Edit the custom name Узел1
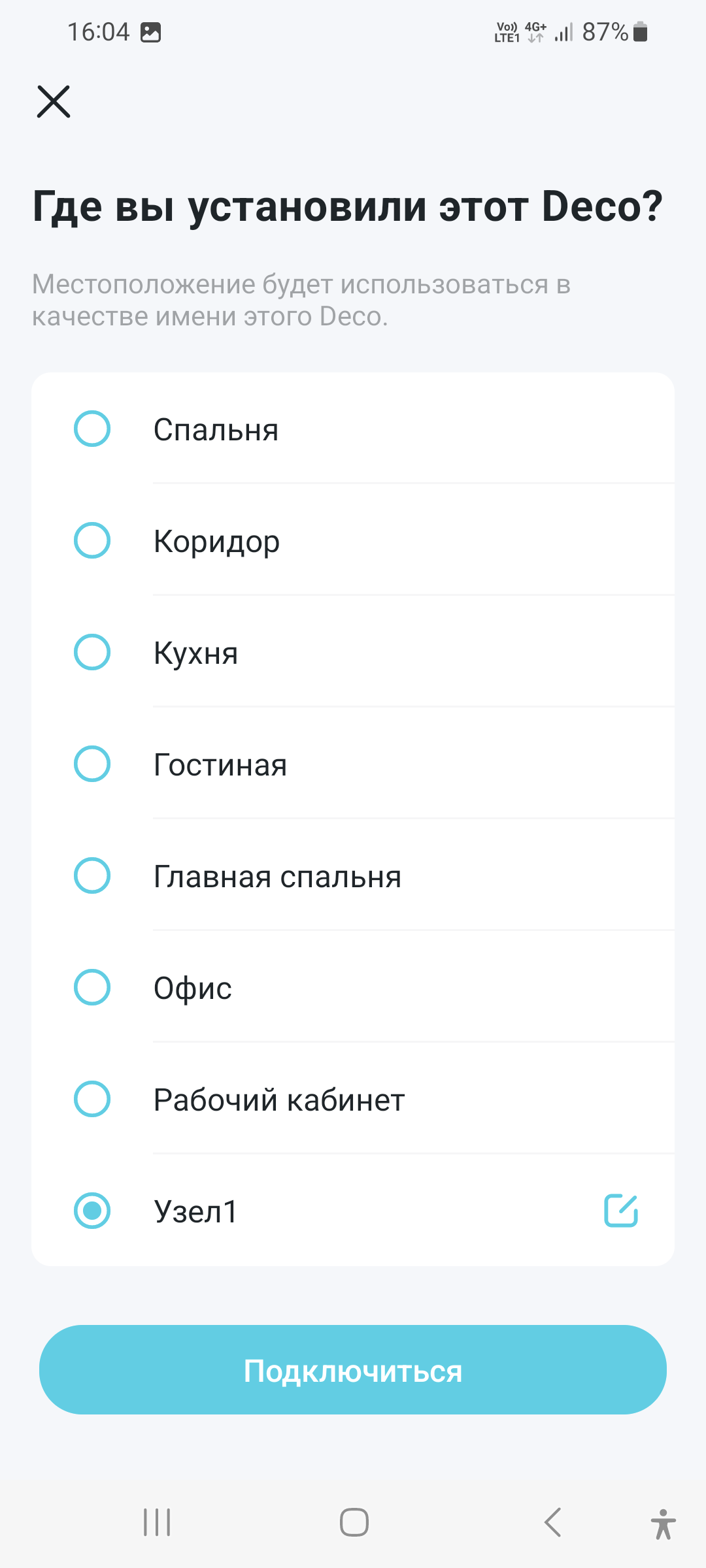Viewport: 706px width, 1568px height. coord(620,1211)
